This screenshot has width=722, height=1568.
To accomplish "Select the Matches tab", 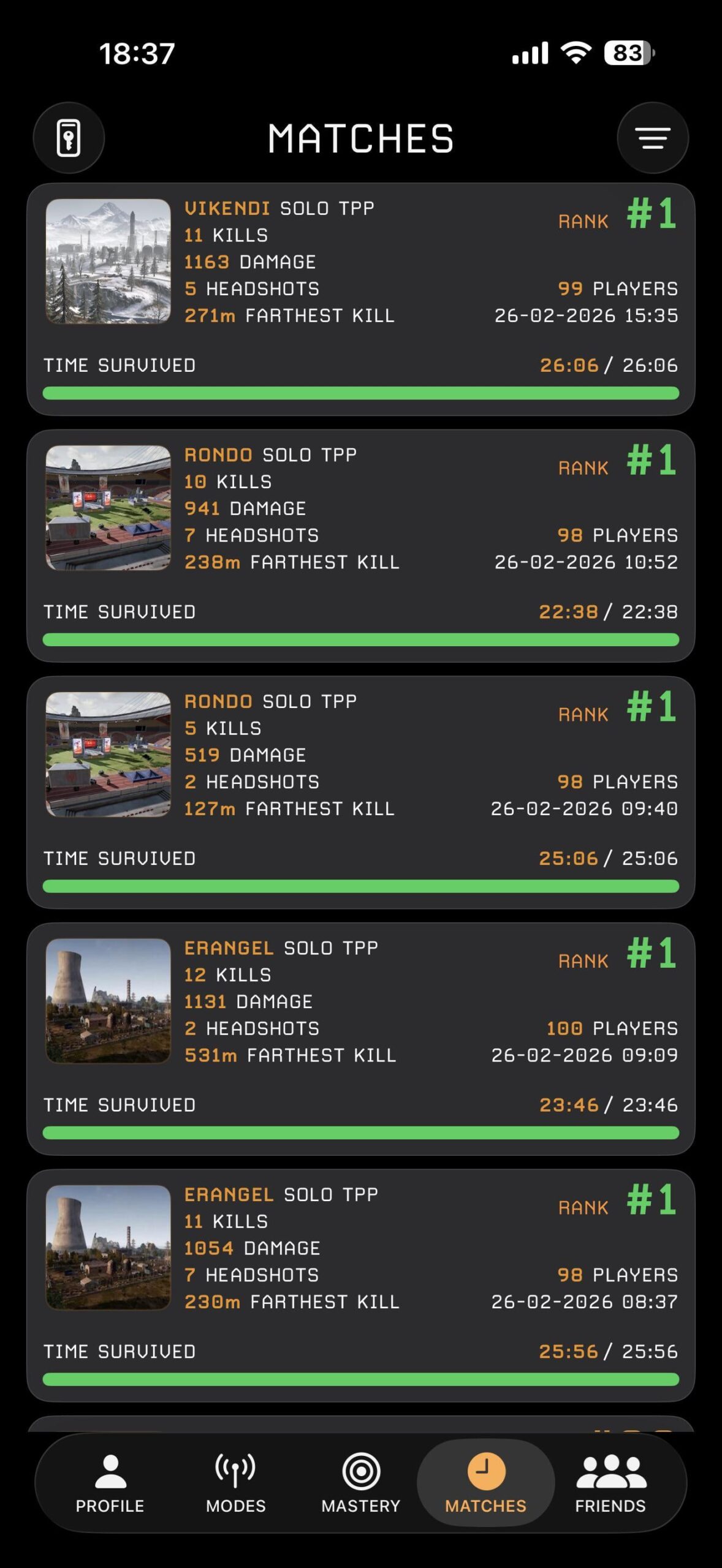I will [x=485, y=1483].
